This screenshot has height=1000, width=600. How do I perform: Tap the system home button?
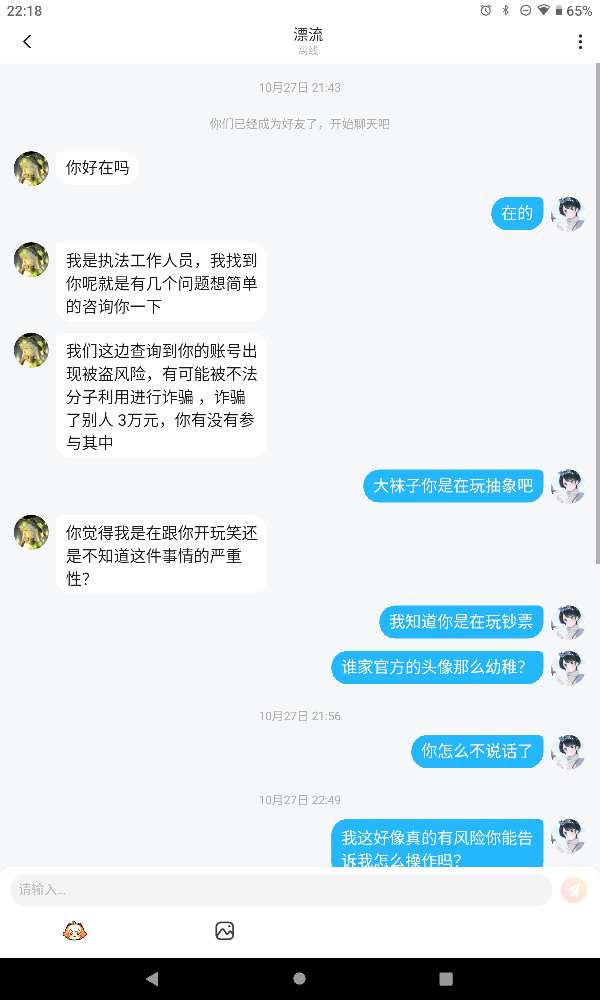coord(299,978)
